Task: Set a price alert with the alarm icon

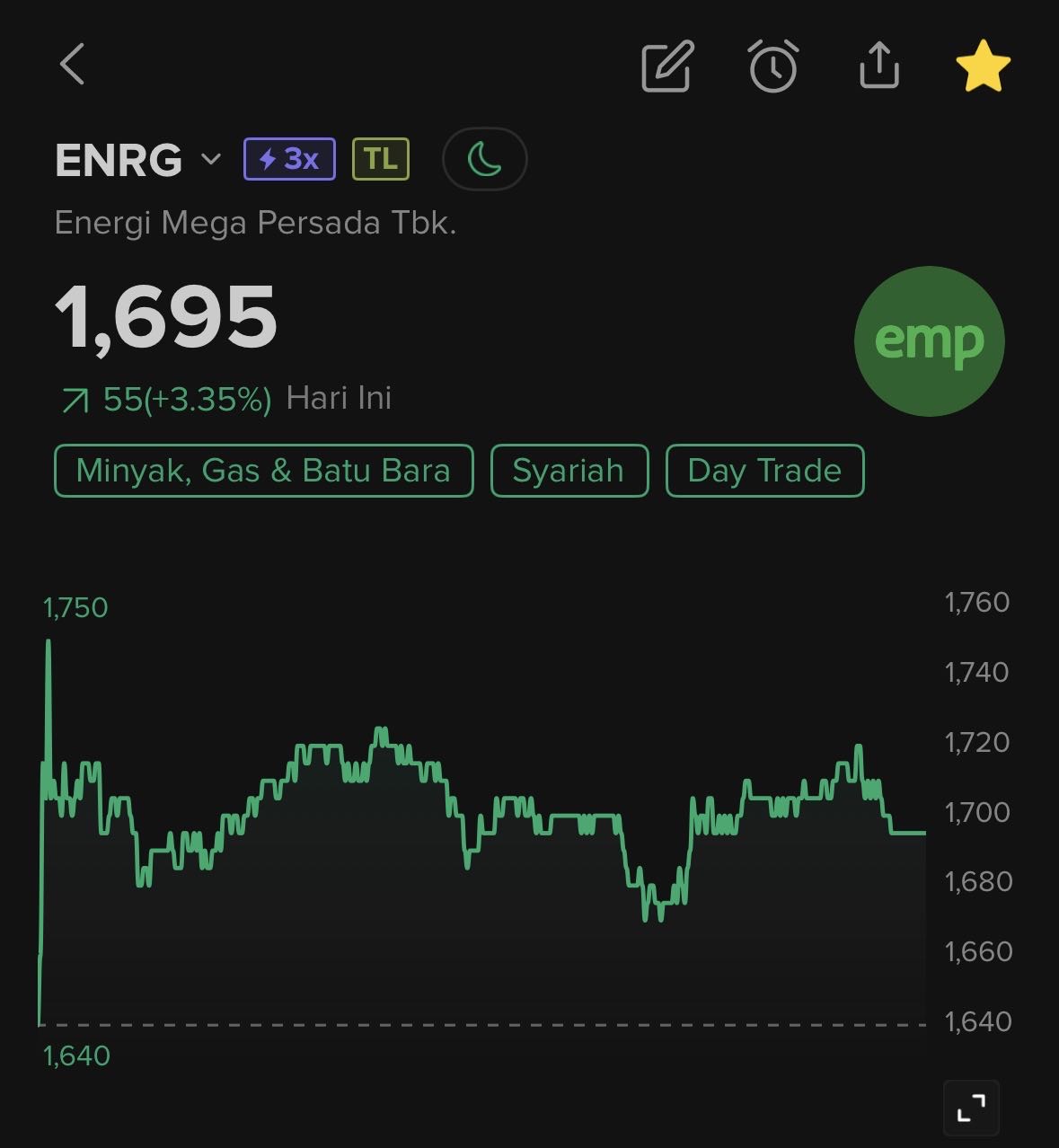Action: [773, 66]
